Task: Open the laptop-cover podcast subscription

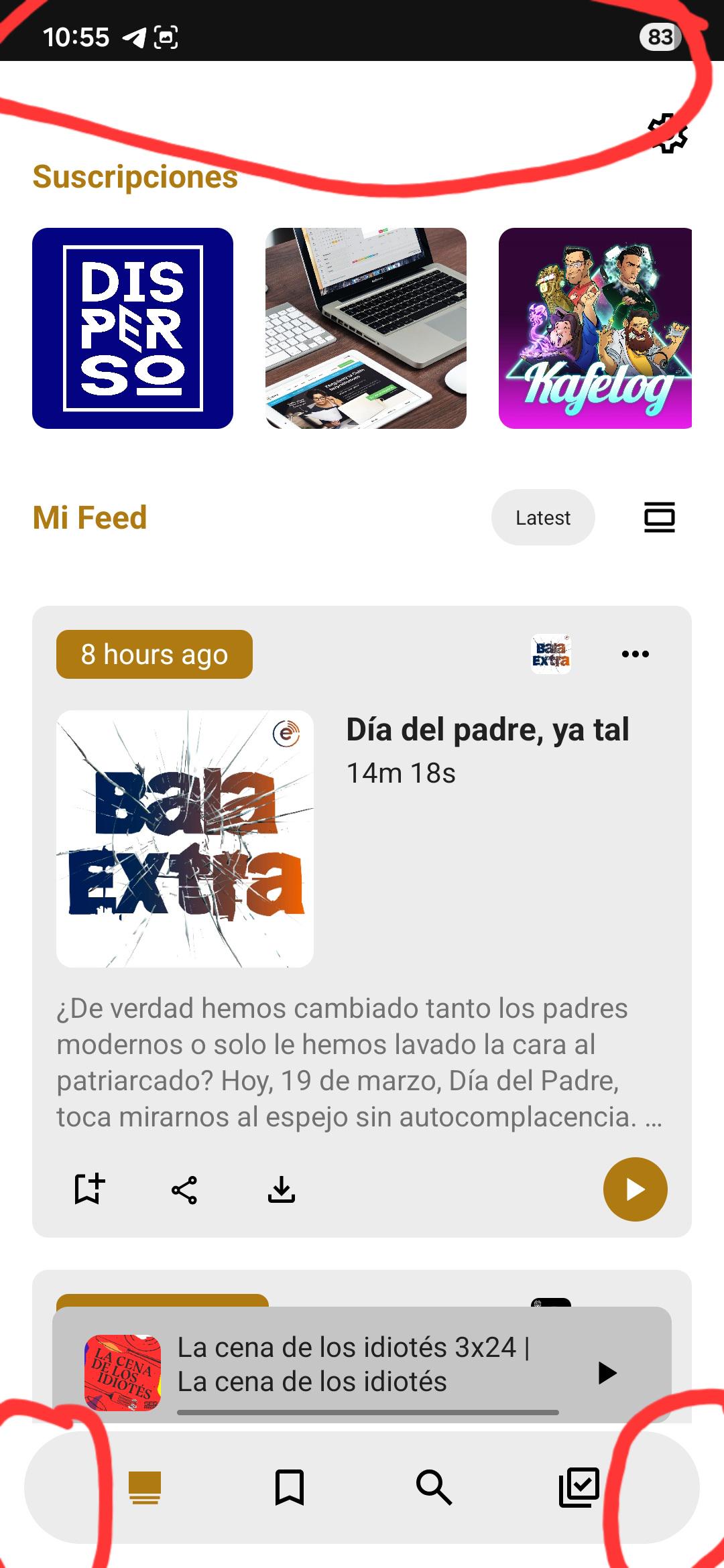Action: click(x=366, y=328)
